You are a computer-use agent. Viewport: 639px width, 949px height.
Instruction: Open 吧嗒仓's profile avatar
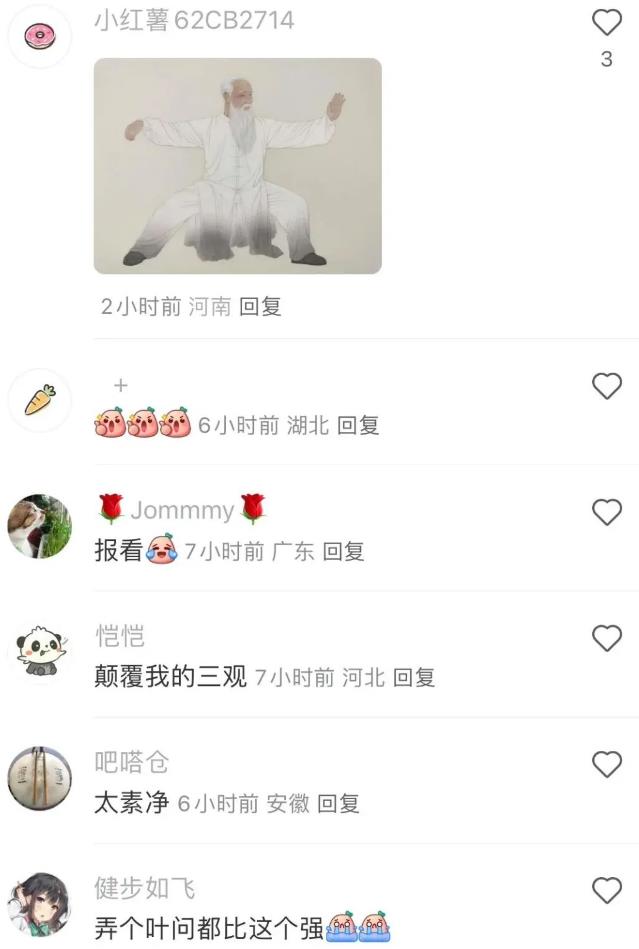[x=40, y=778]
